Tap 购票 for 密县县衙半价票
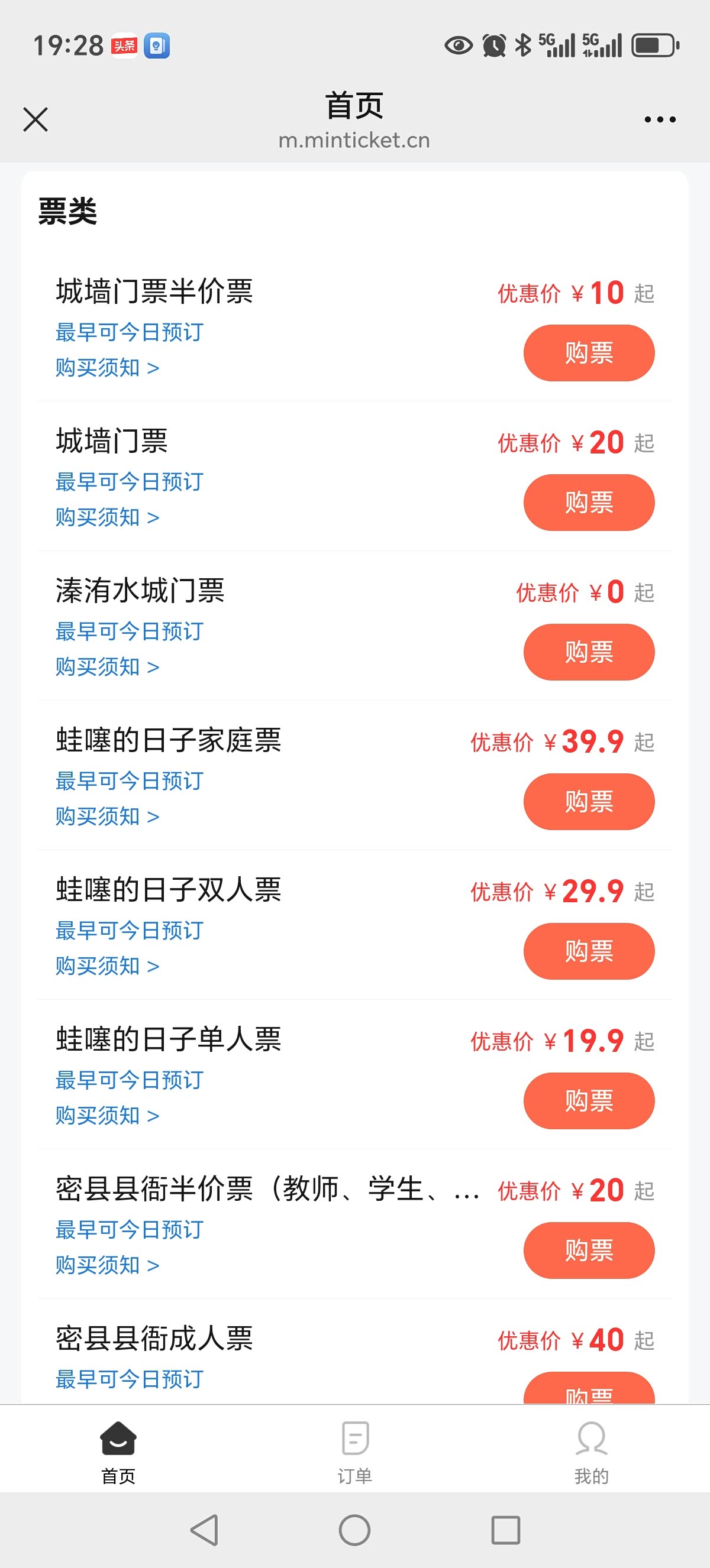Image resolution: width=710 pixels, height=1568 pixels. [588, 1250]
